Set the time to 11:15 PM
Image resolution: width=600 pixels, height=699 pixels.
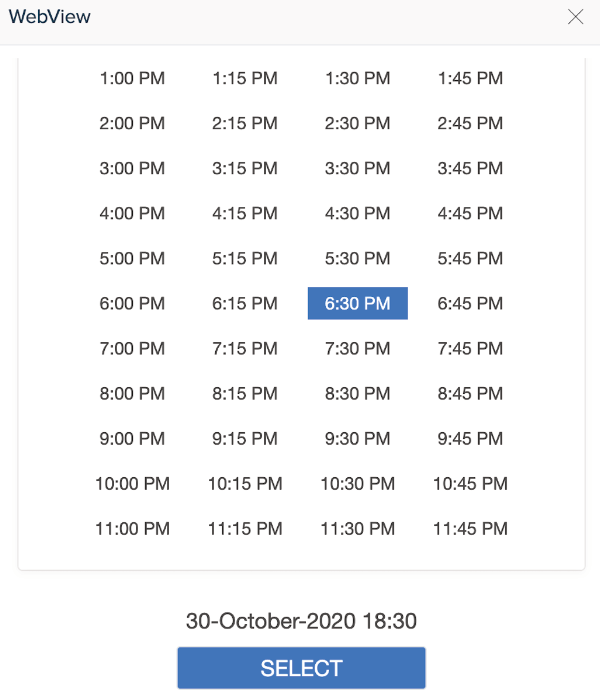(x=245, y=529)
